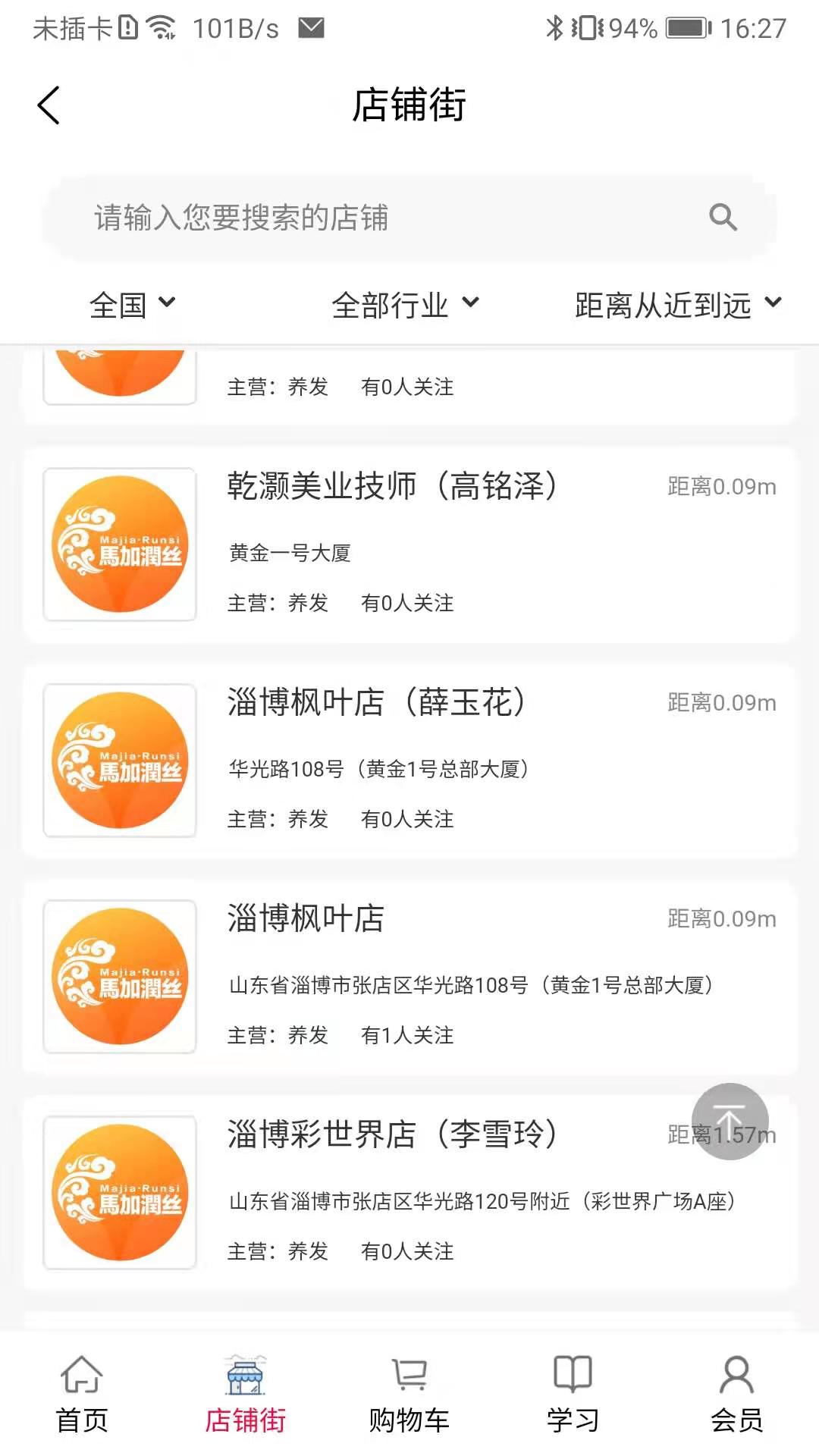Expand the 全部行业 industry filter

406,304
